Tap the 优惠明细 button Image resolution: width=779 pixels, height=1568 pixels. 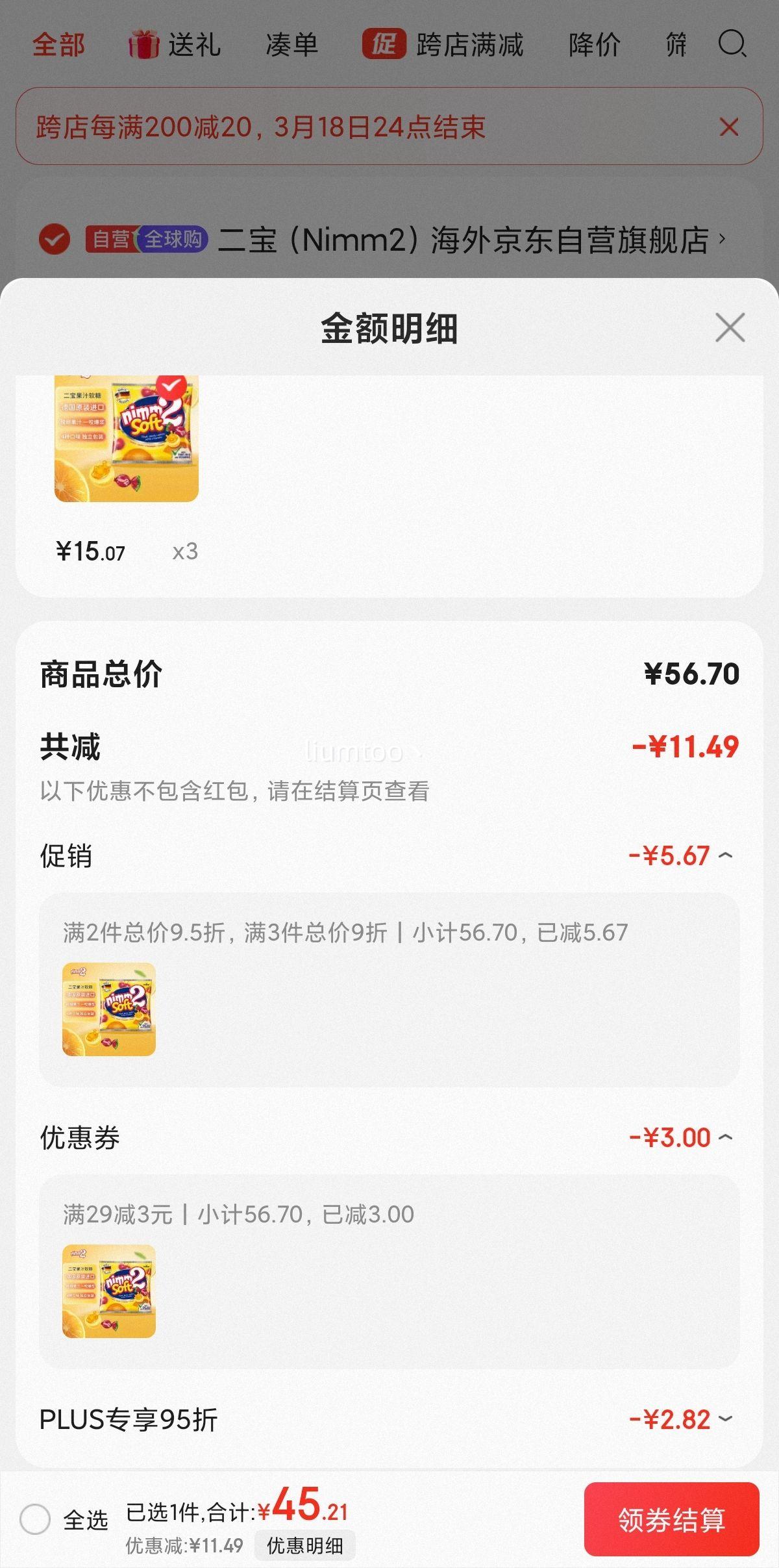(x=304, y=1545)
